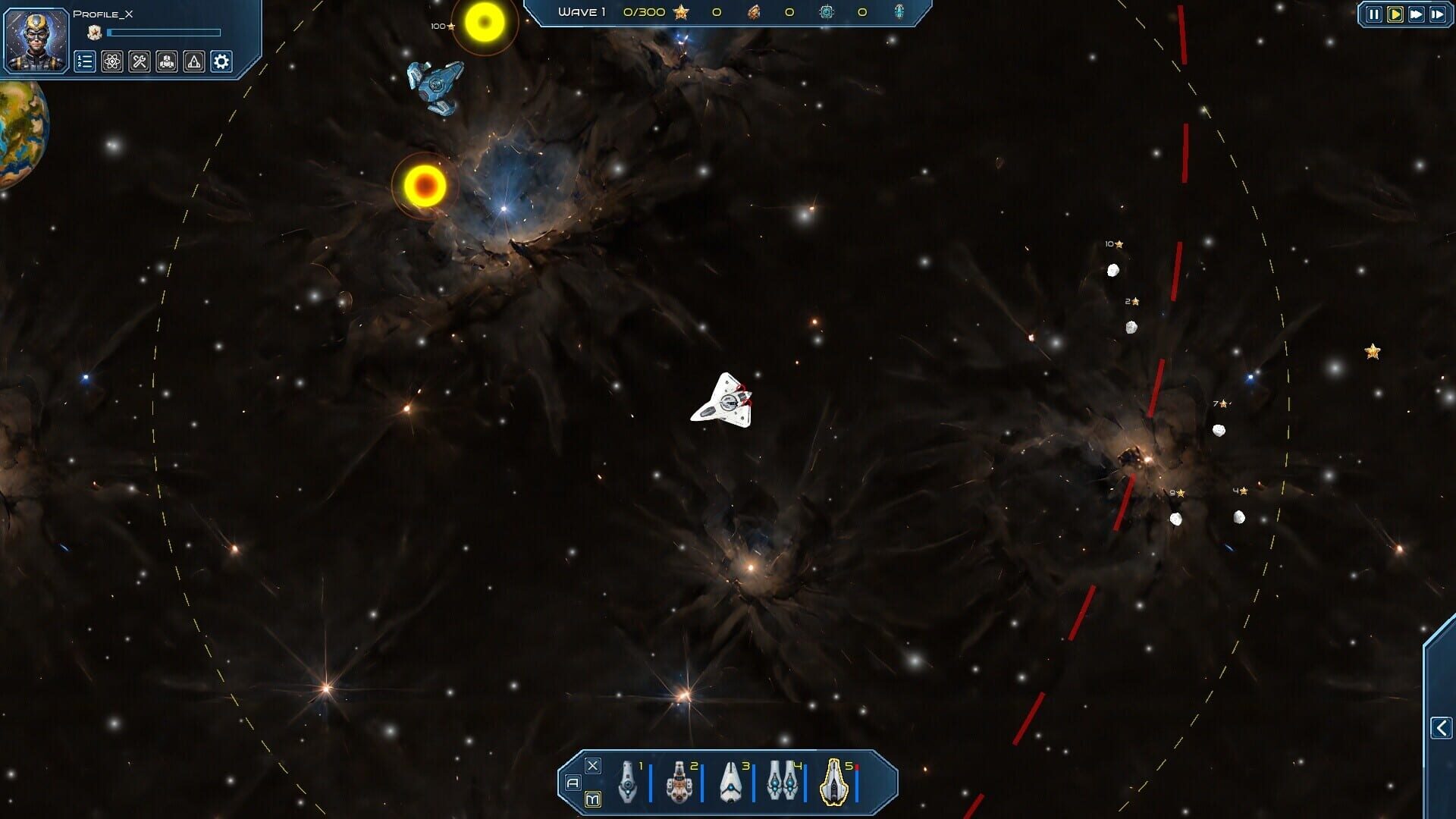Screen dimensions: 1456x819
Task: Set game to normal play speed
Action: pos(1395,14)
